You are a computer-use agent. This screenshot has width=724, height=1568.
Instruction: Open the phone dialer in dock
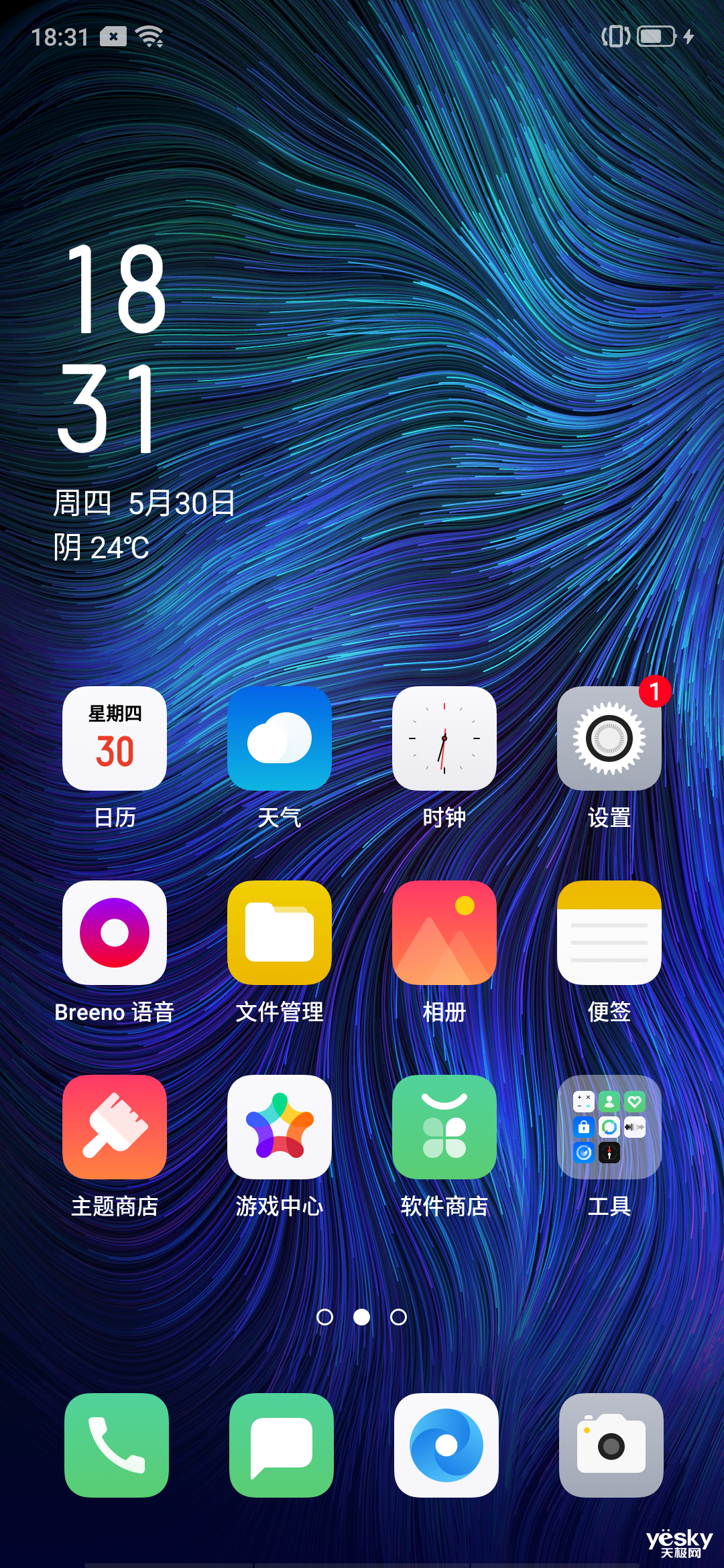click(x=117, y=1445)
